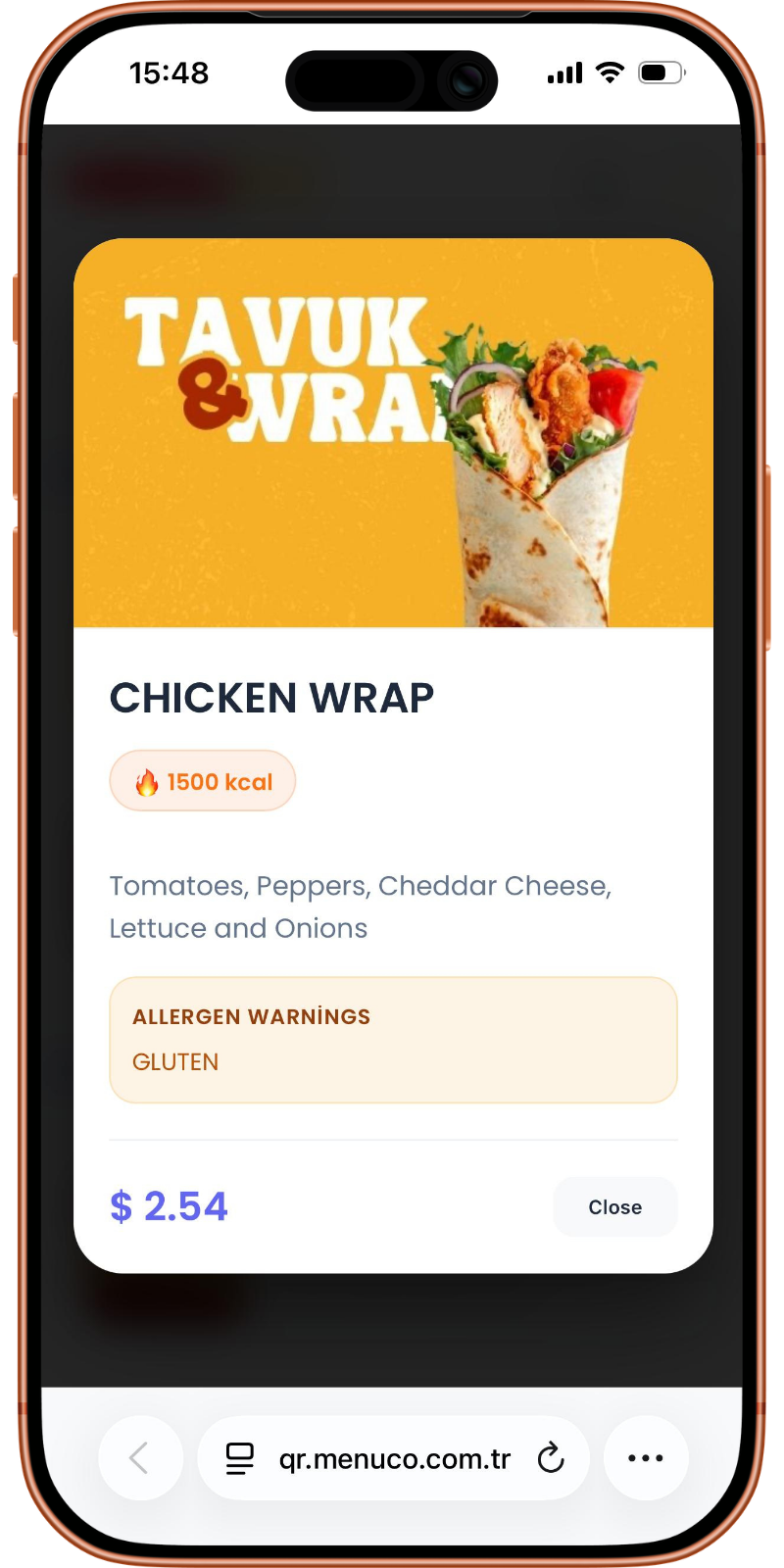Open the browser's more options menu
The image size is (784, 1568).
[x=645, y=1458]
